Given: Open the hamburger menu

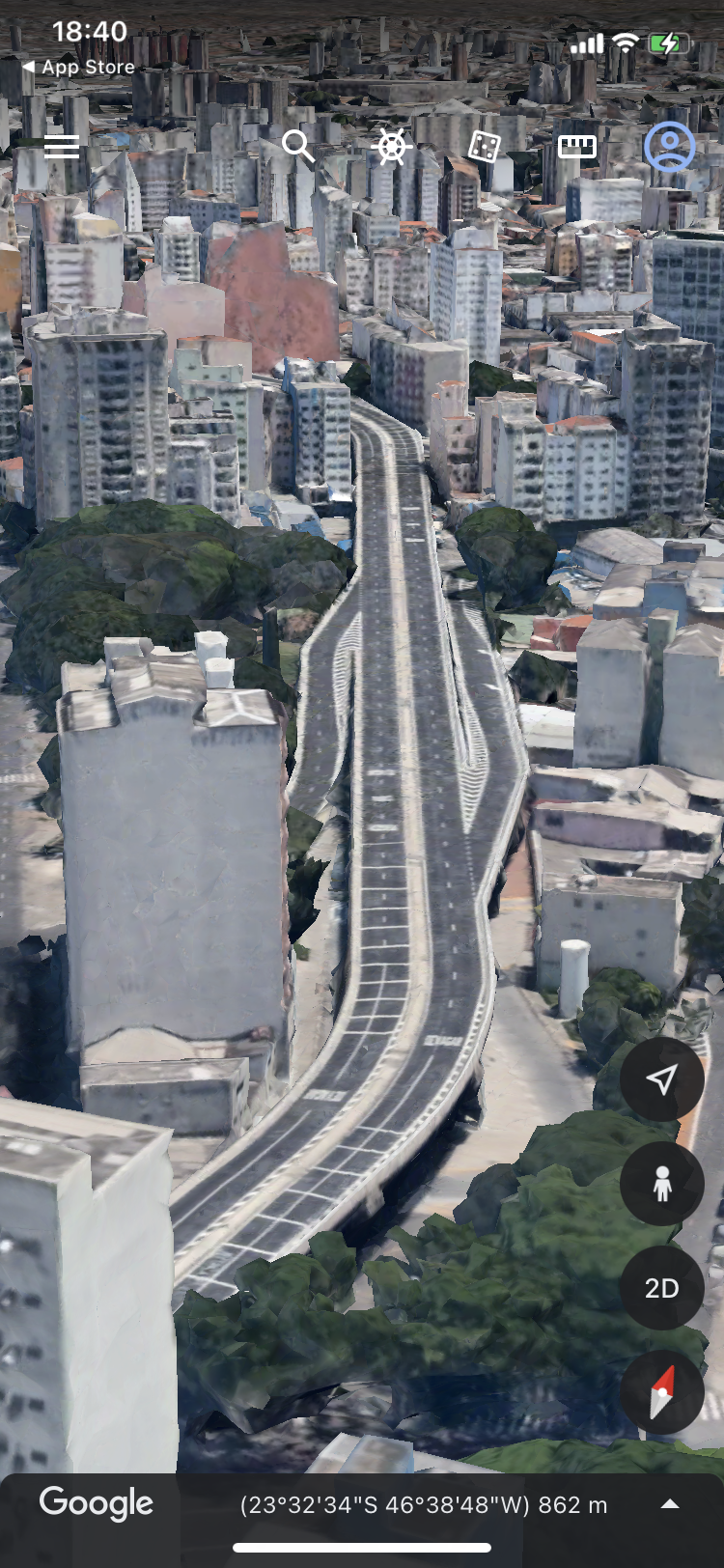Looking at the screenshot, I should 62,147.
